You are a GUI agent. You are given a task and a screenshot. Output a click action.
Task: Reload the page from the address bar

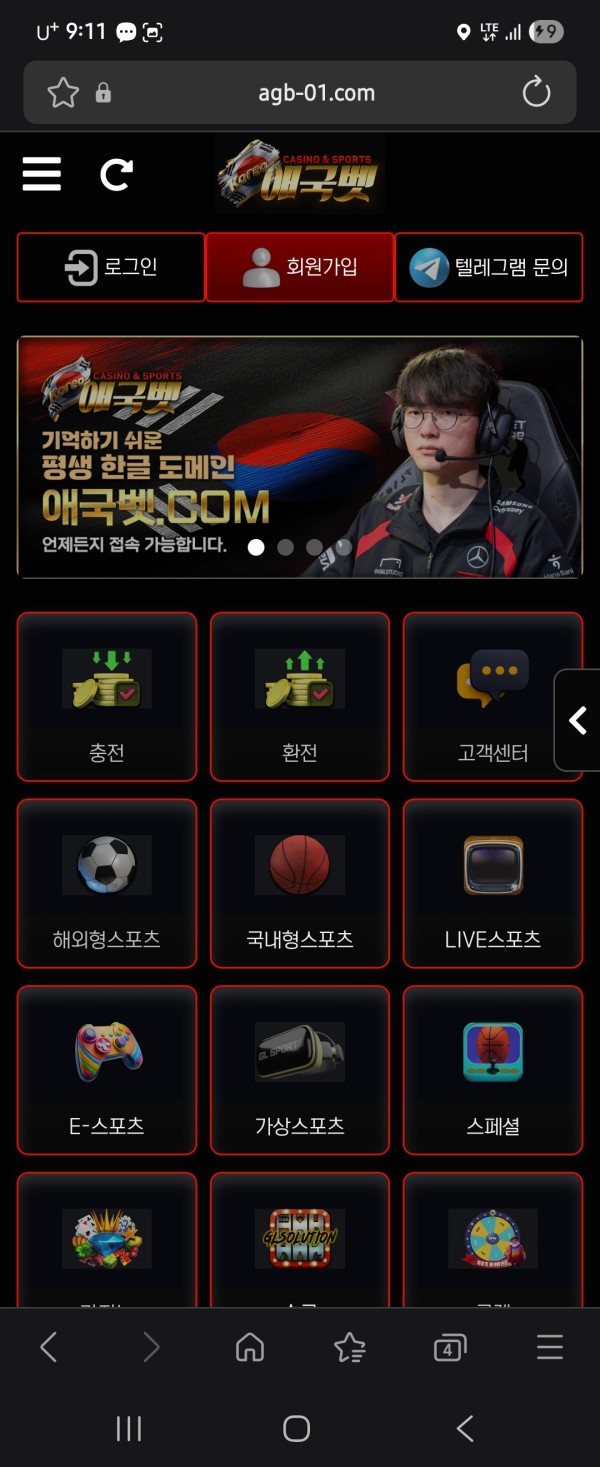pyautogui.click(x=537, y=93)
